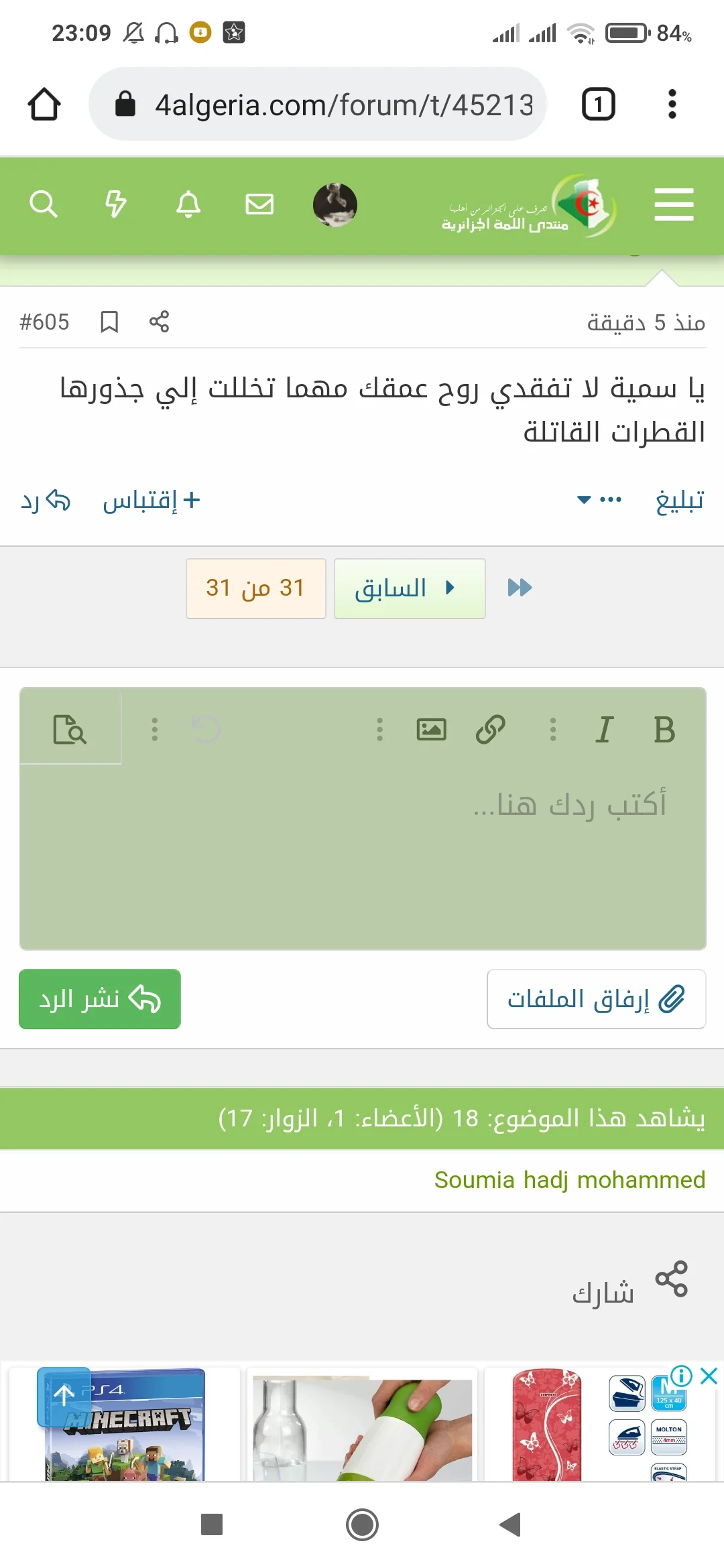
Task: Go to previous page with السابق
Action: [x=409, y=588]
